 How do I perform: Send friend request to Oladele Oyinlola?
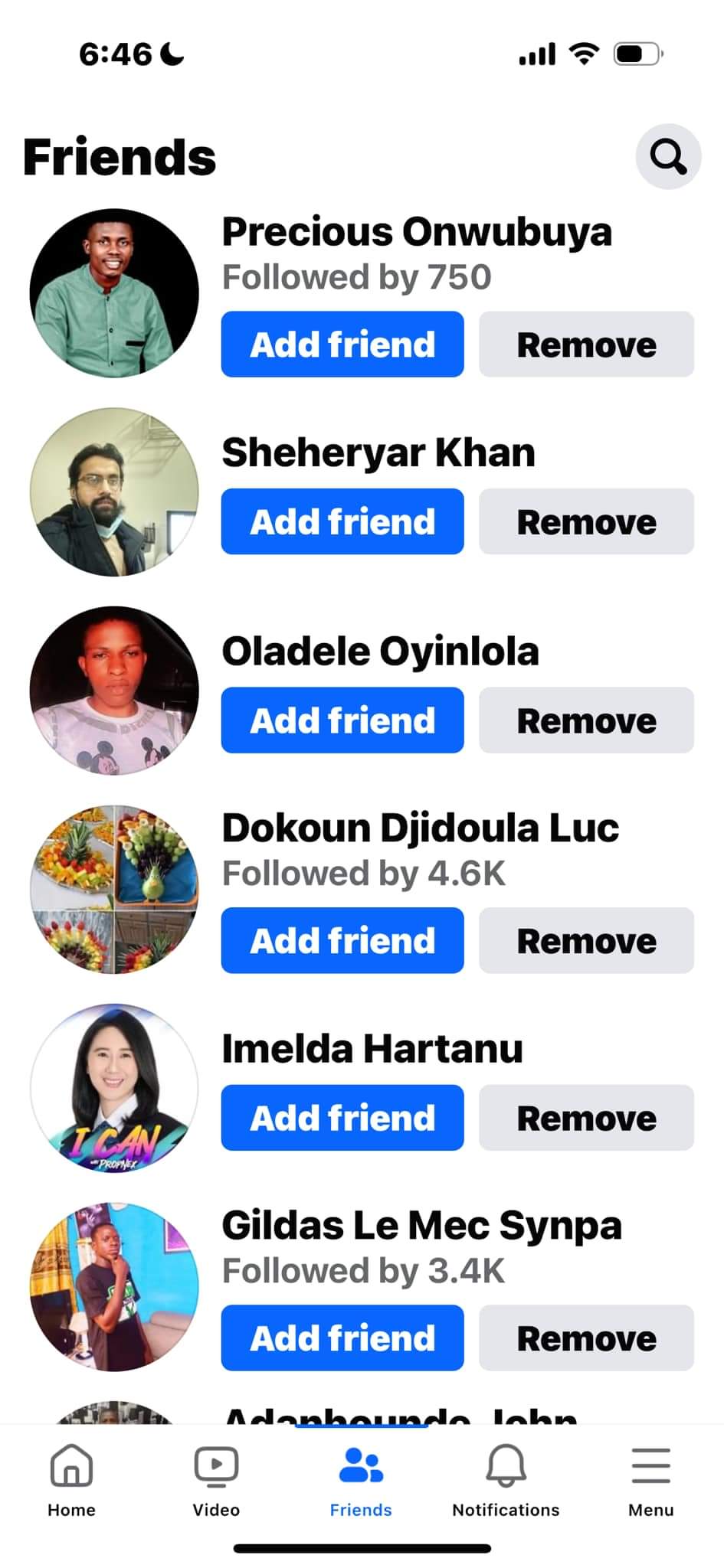pos(342,720)
